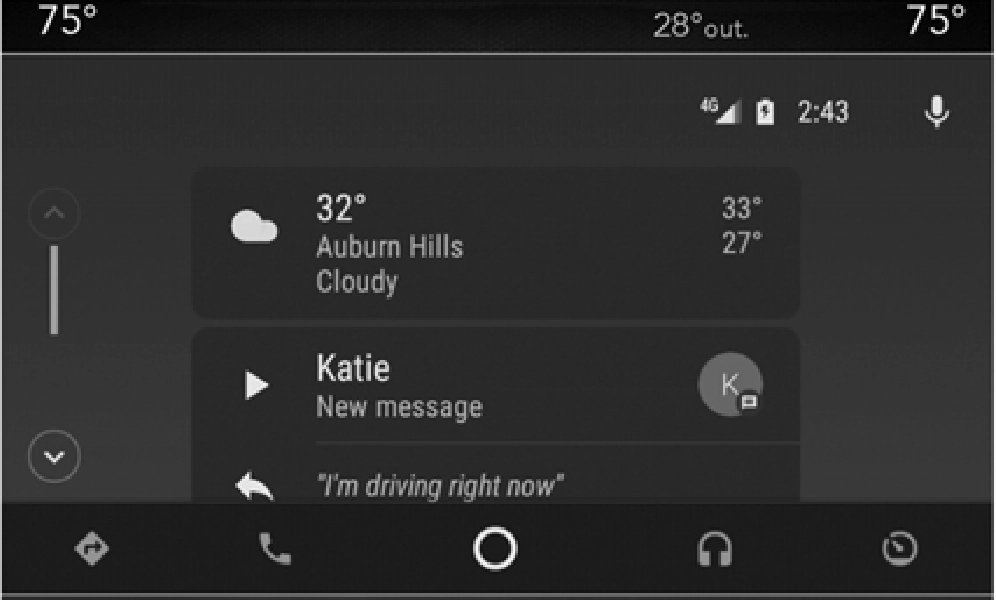Open the phone dialer
The image size is (996, 600).
pyautogui.click(x=274, y=549)
